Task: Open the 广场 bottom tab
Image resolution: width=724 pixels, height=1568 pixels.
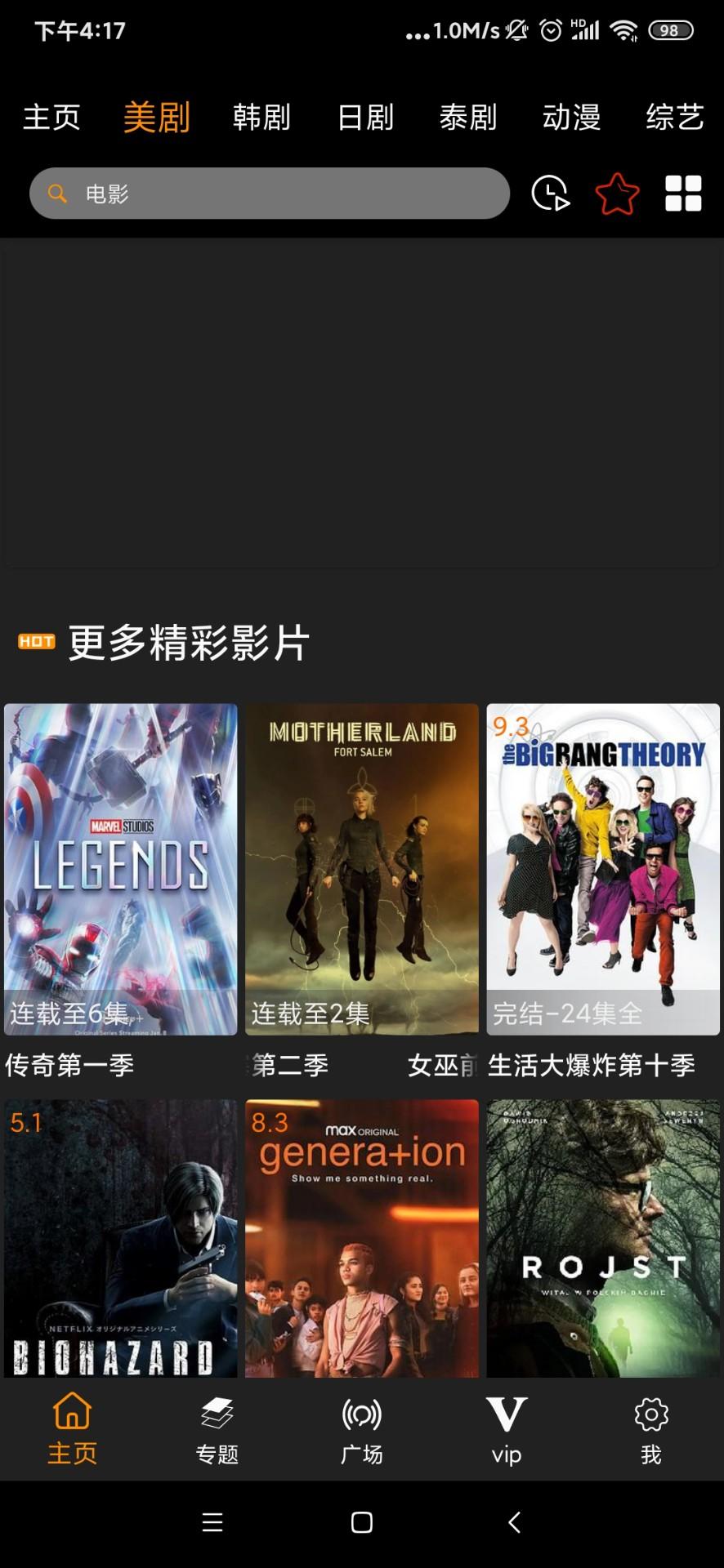Action: pyautogui.click(x=361, y=1429)
